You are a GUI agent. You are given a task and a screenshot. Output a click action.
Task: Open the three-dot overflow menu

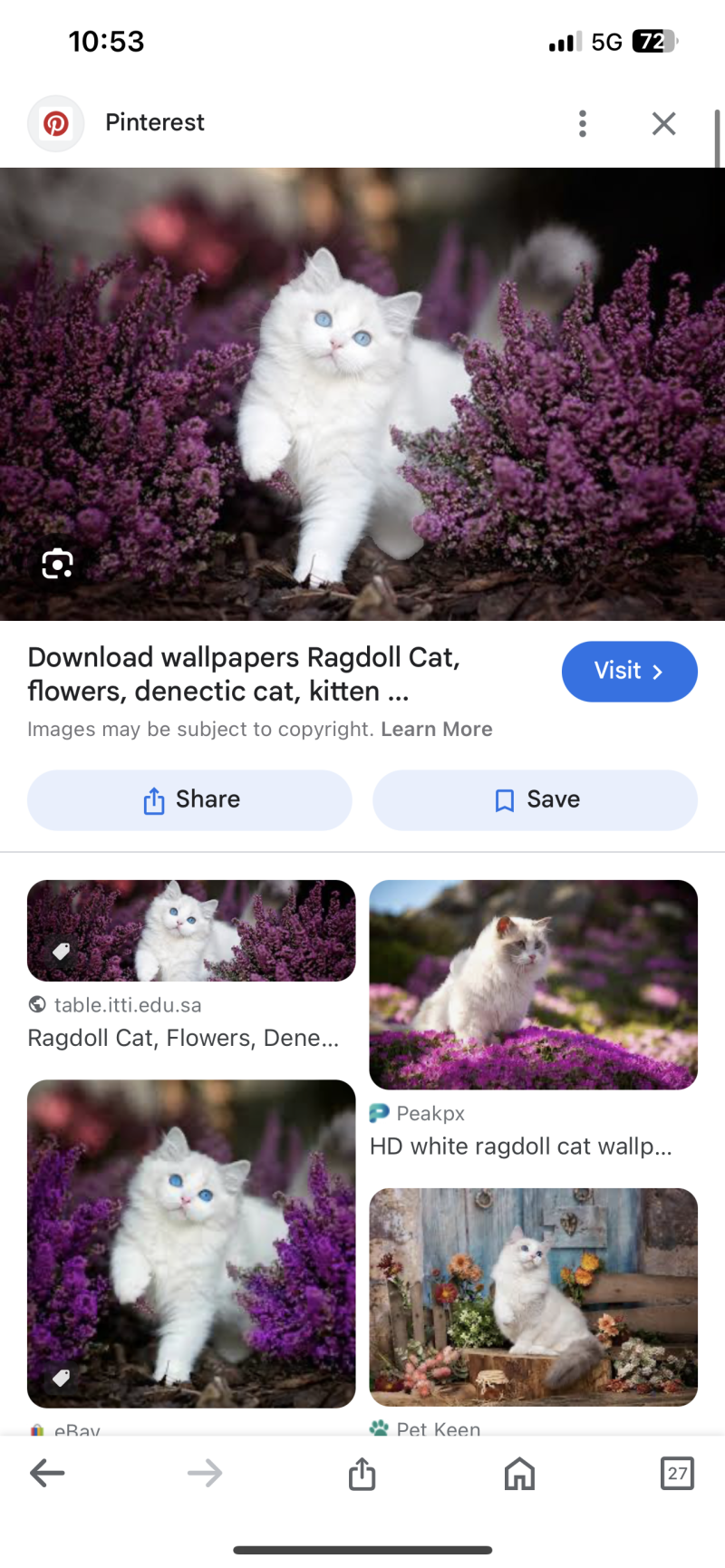click(x=583, y=123)
